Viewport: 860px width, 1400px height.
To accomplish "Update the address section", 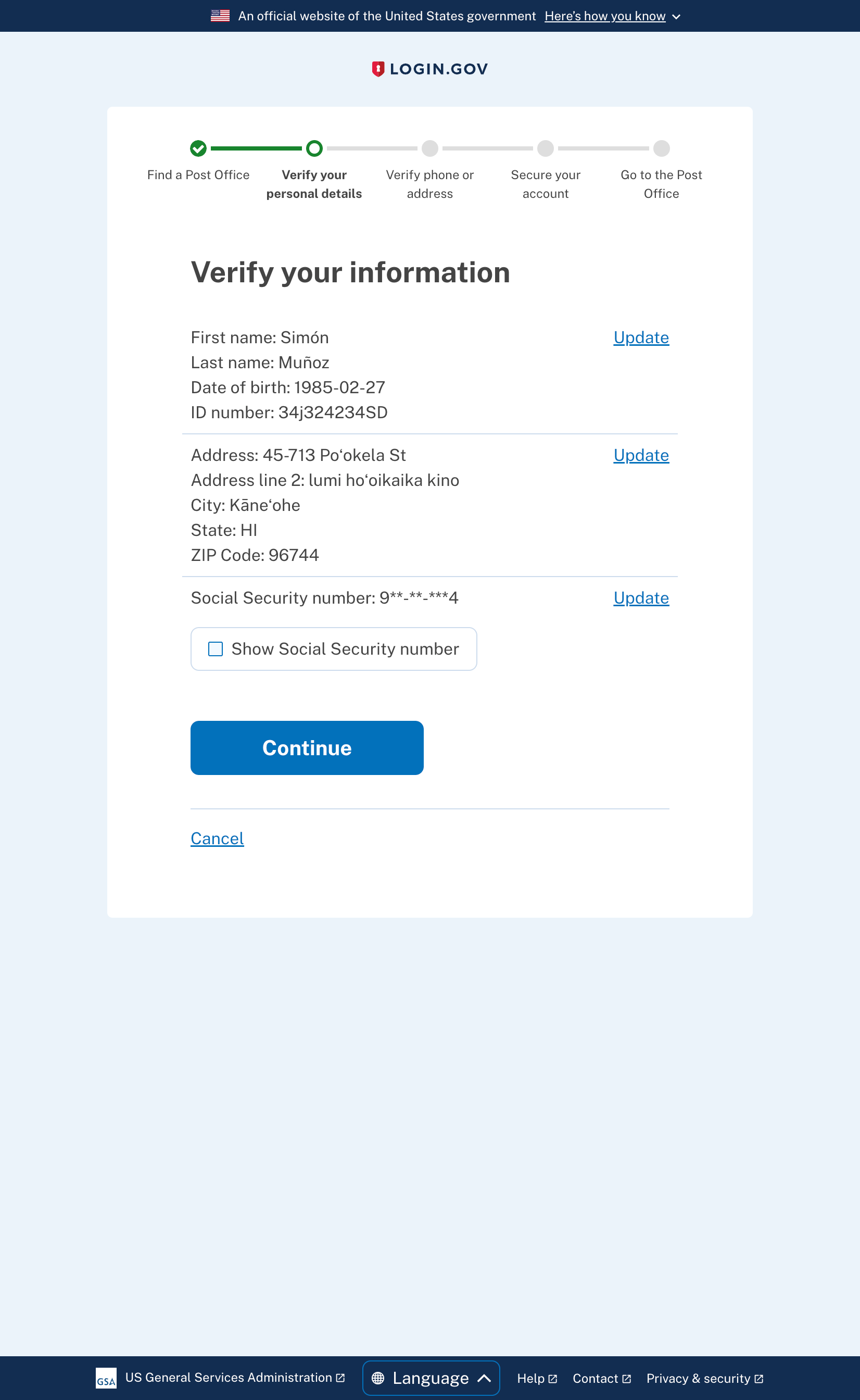I will 641,455.
